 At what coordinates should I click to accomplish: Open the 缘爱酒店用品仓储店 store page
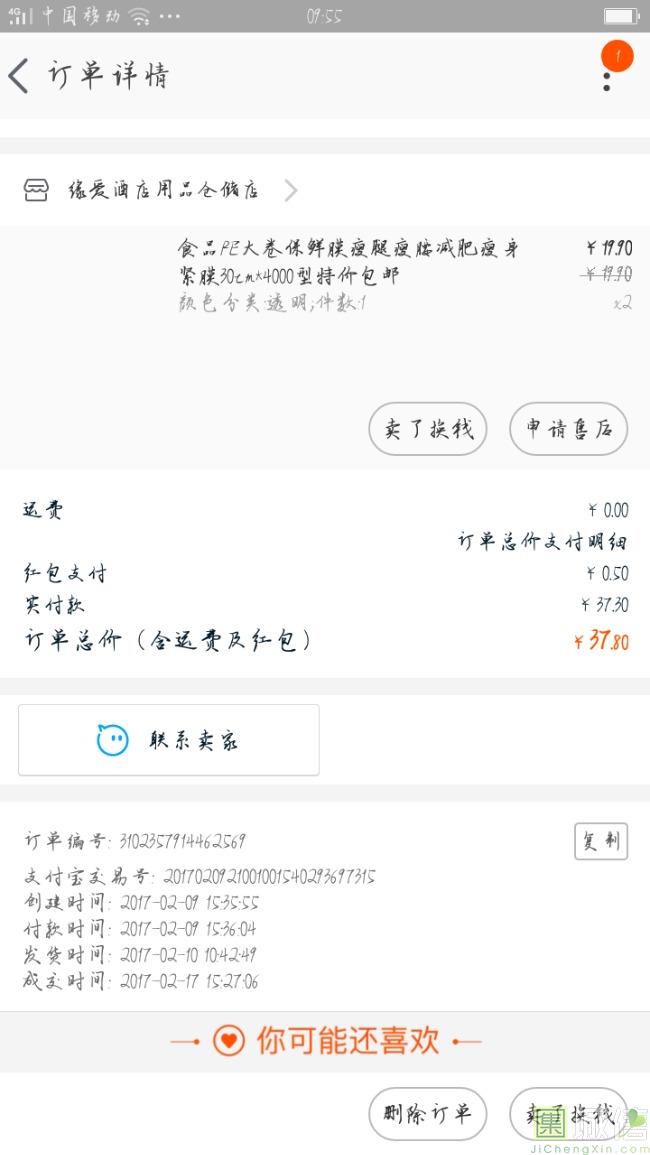[x=160, y=190]
